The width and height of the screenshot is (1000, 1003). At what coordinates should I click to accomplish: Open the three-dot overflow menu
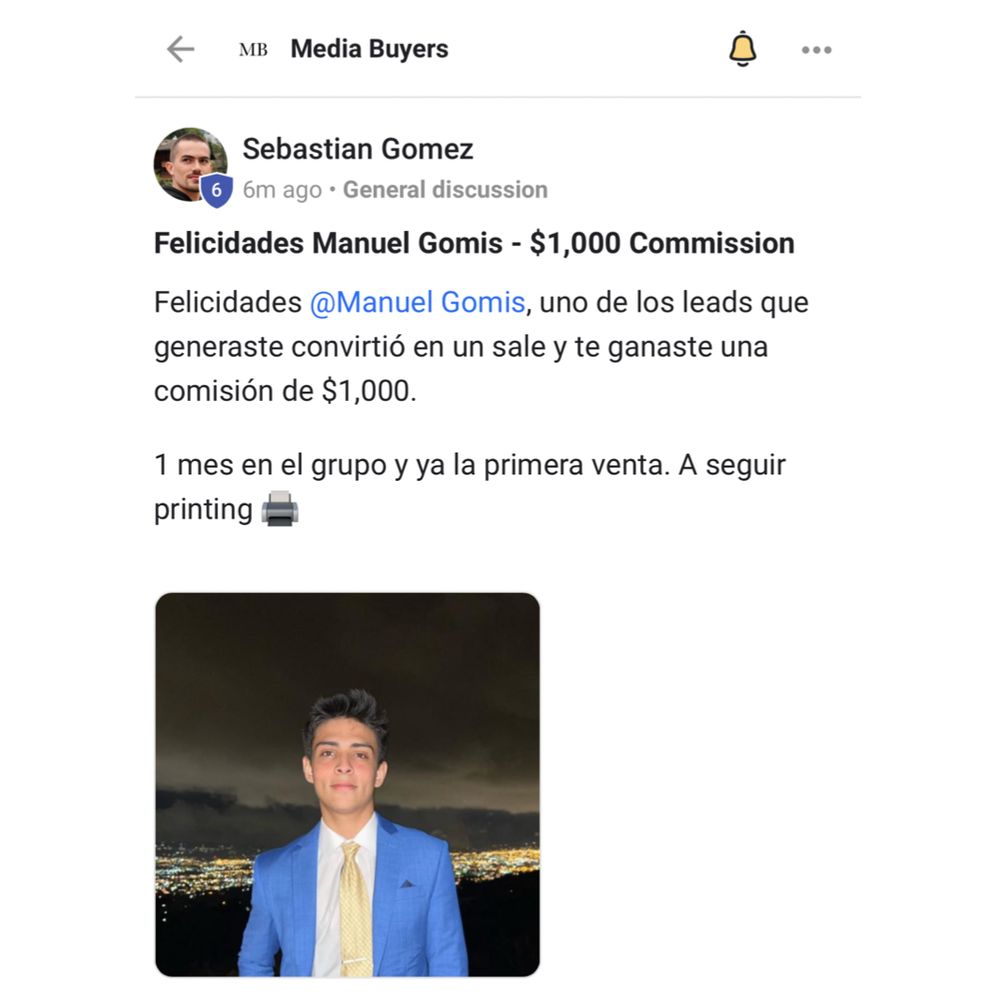click(816, 50)
